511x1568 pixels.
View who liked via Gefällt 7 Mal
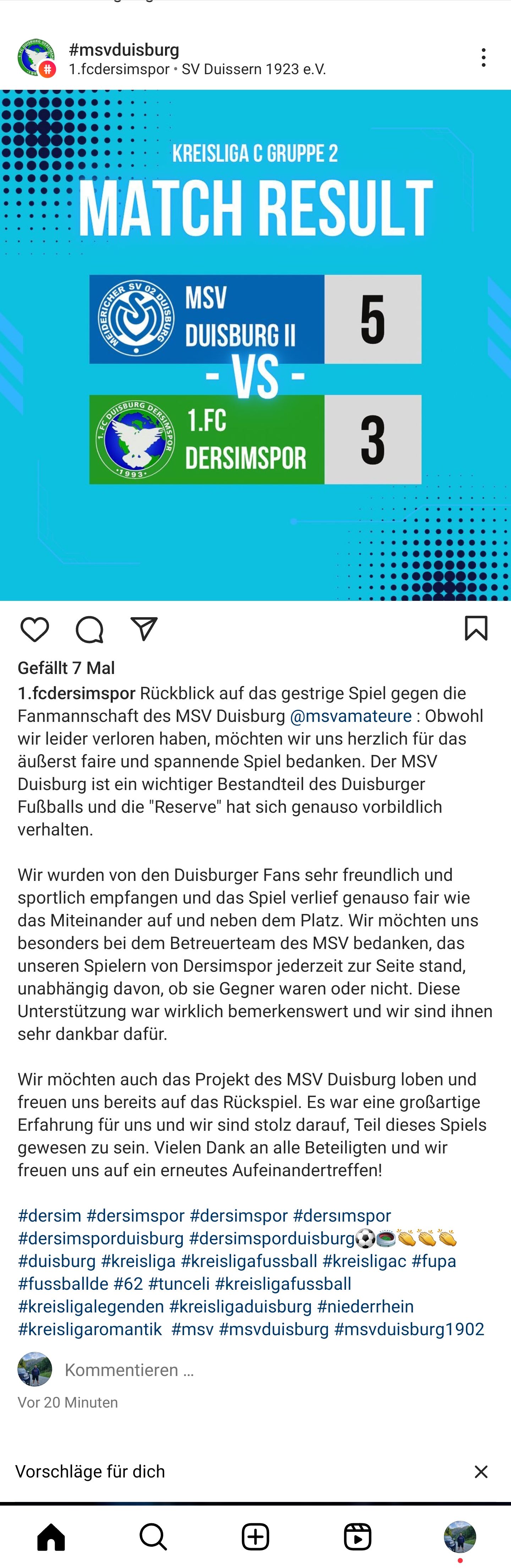pos(66,668)
